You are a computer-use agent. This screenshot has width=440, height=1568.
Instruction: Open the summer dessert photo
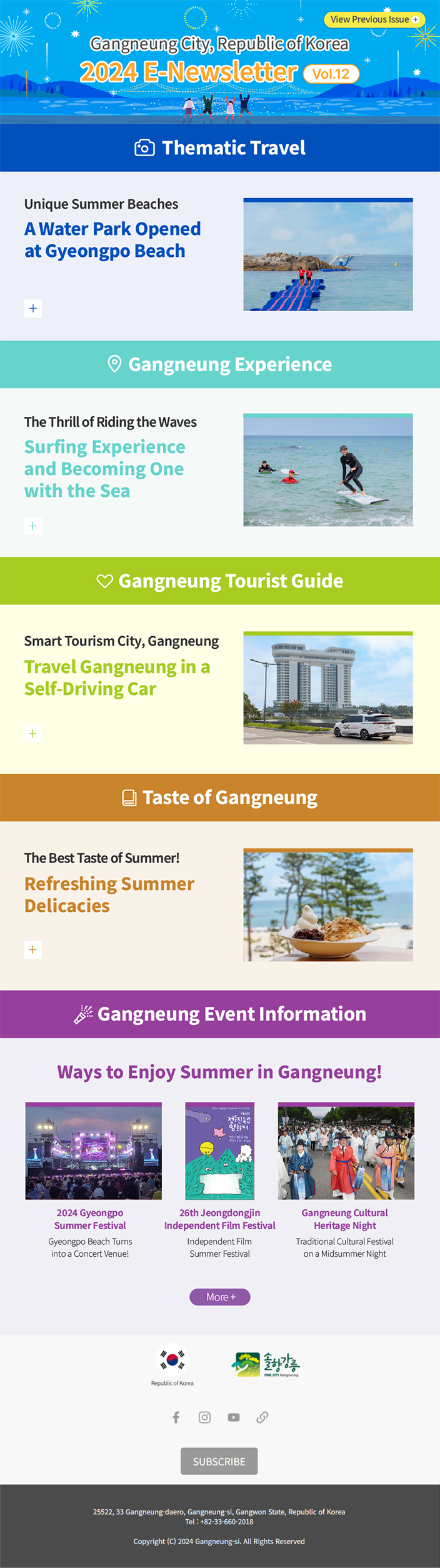click(x=327, y=905)
